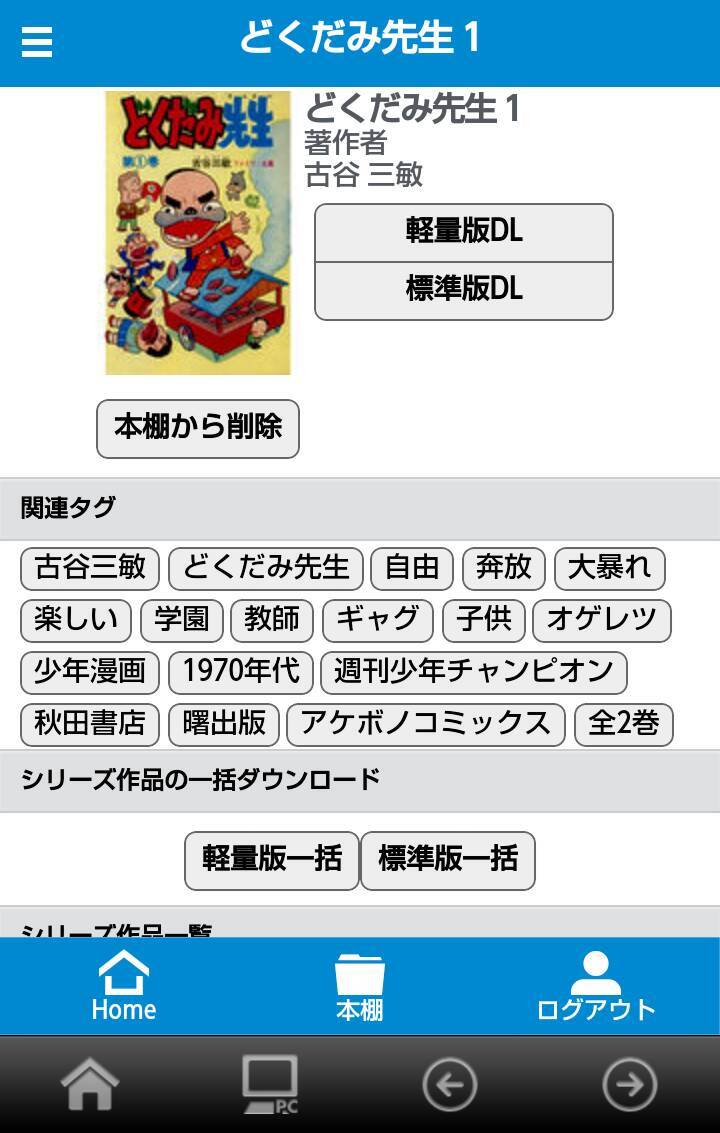This screenshot has height=1133, width=720.
Task: Download the 軽量版DL lightweight version
Action: pos(463,232)
